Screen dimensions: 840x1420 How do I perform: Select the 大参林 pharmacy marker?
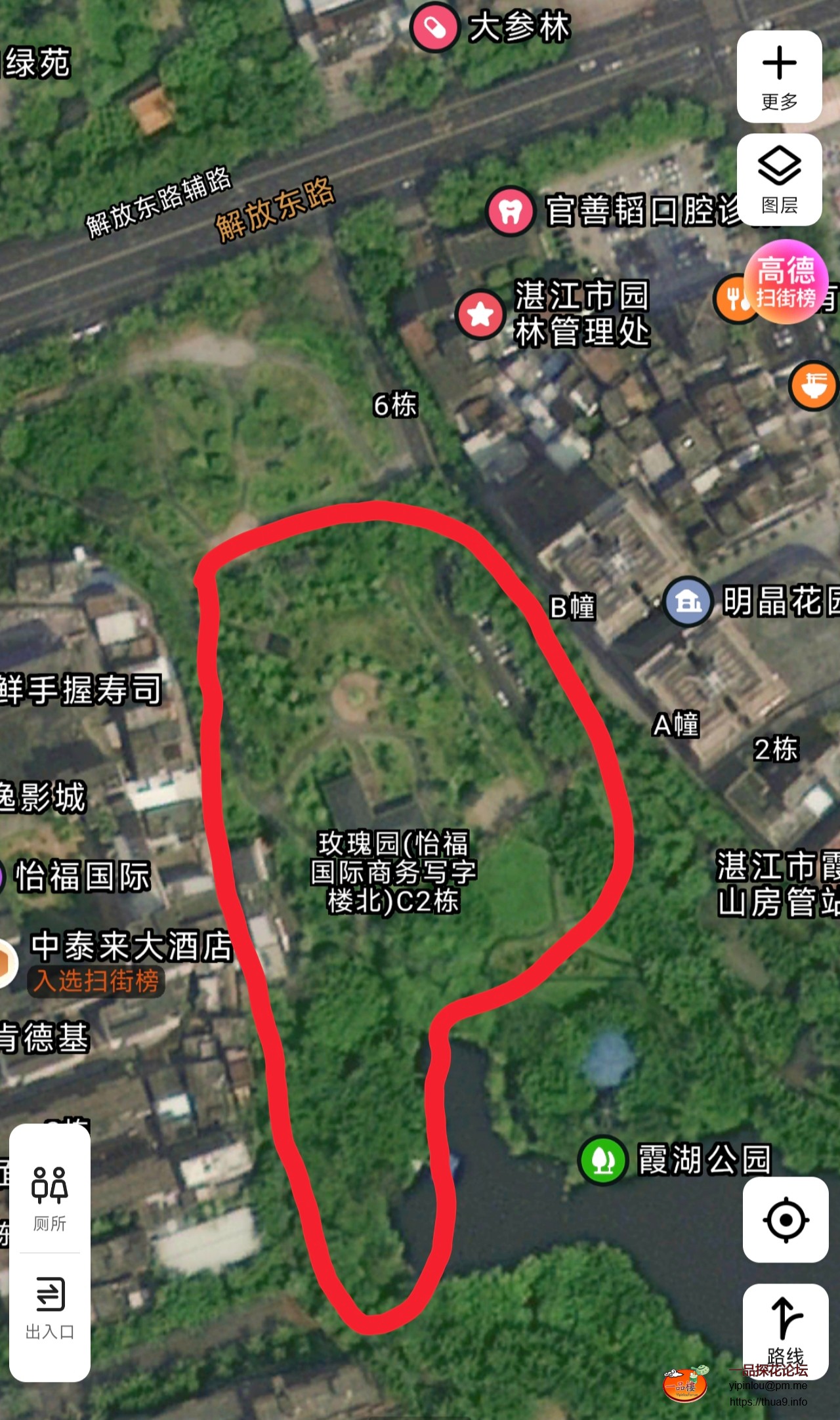pos(434,28)
